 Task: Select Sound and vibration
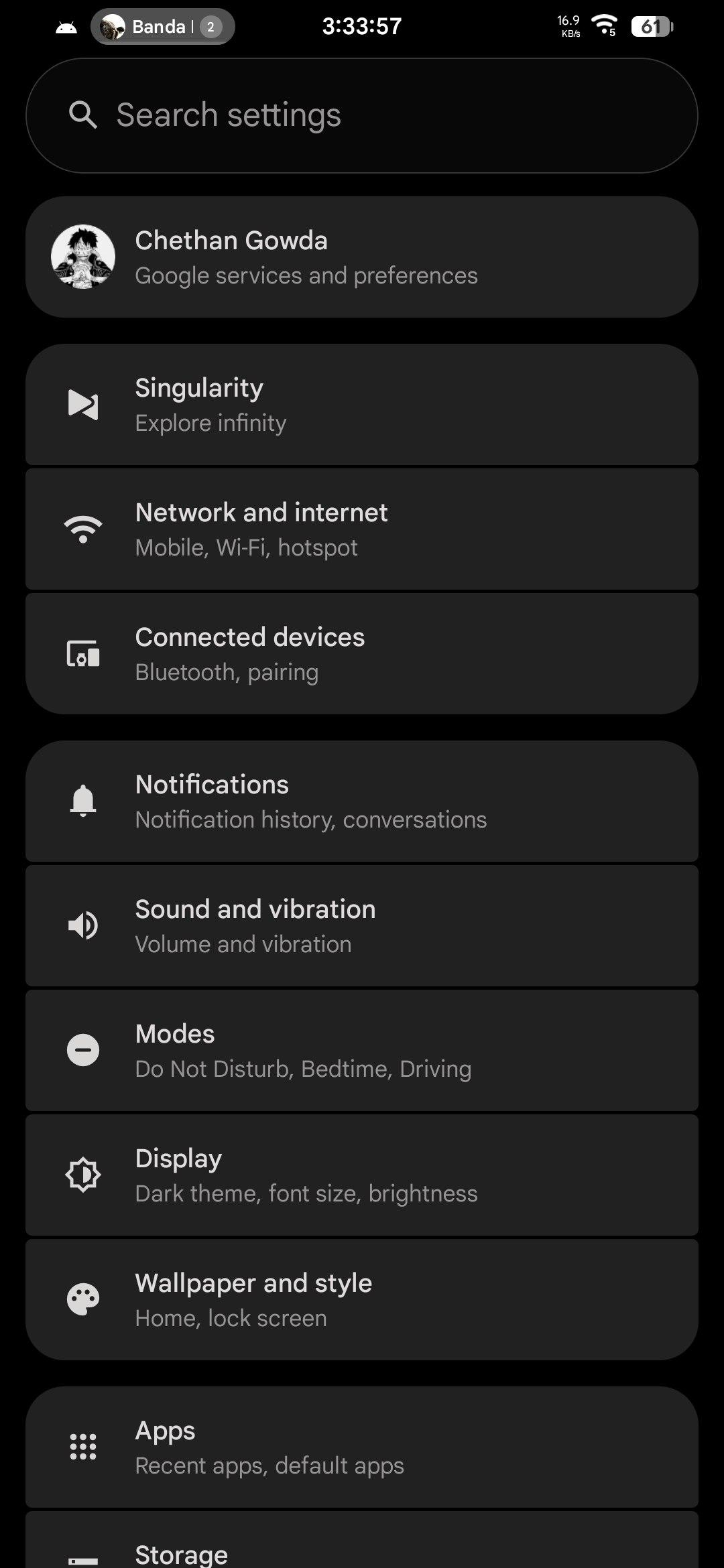pos(362,926)
